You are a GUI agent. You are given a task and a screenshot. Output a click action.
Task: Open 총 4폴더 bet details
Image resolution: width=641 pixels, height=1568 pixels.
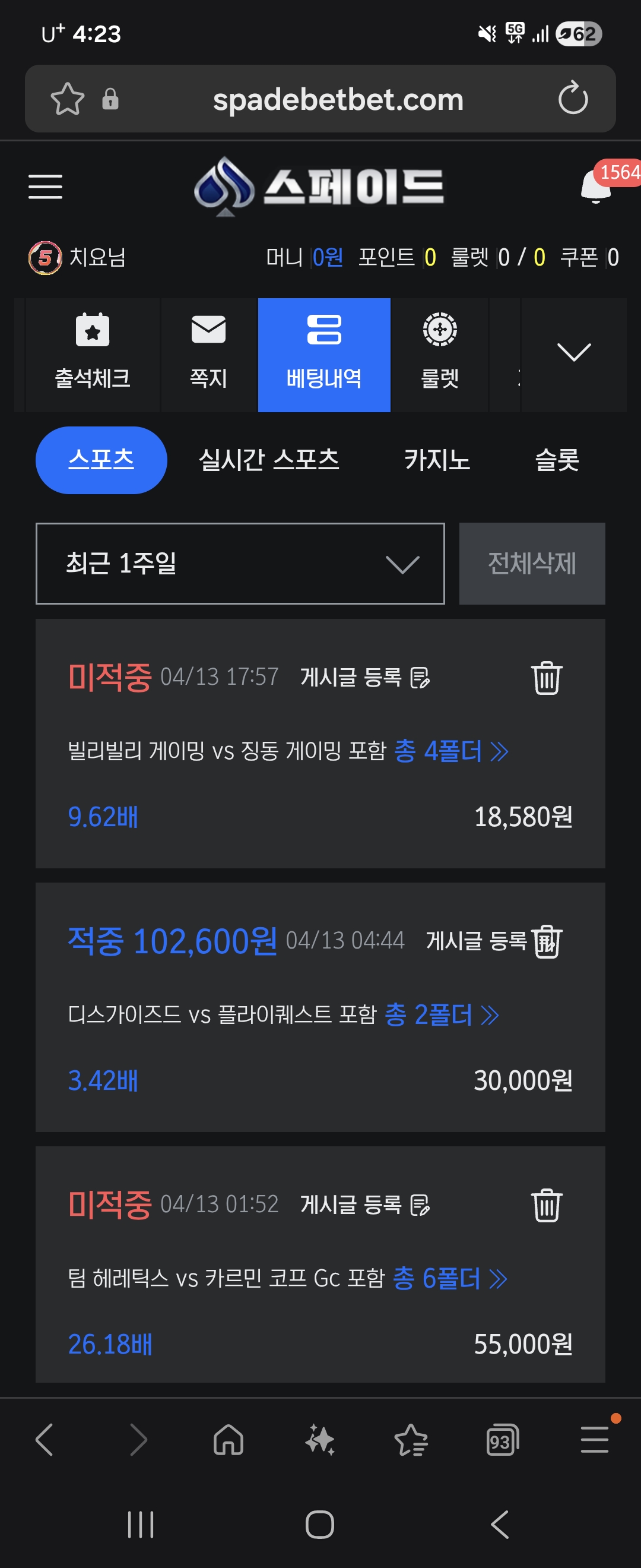point(450,751)
